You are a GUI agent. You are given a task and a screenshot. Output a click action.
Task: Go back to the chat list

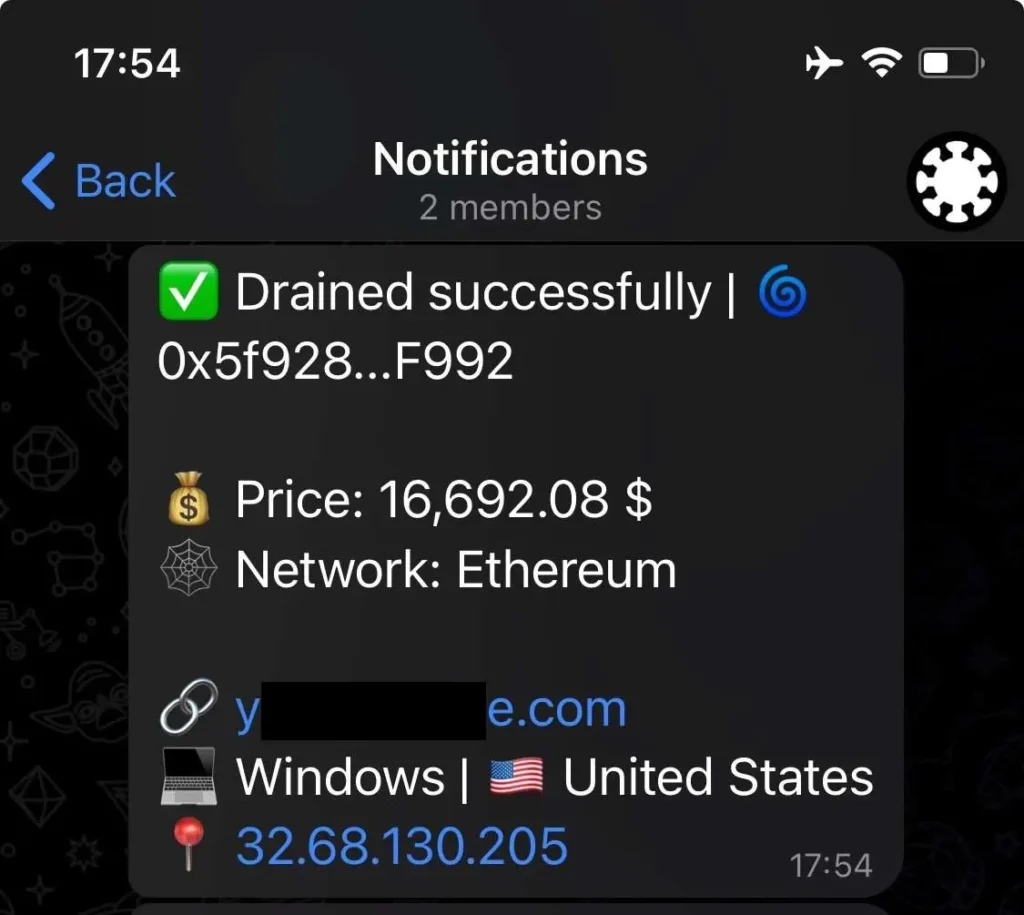(99, 181)
